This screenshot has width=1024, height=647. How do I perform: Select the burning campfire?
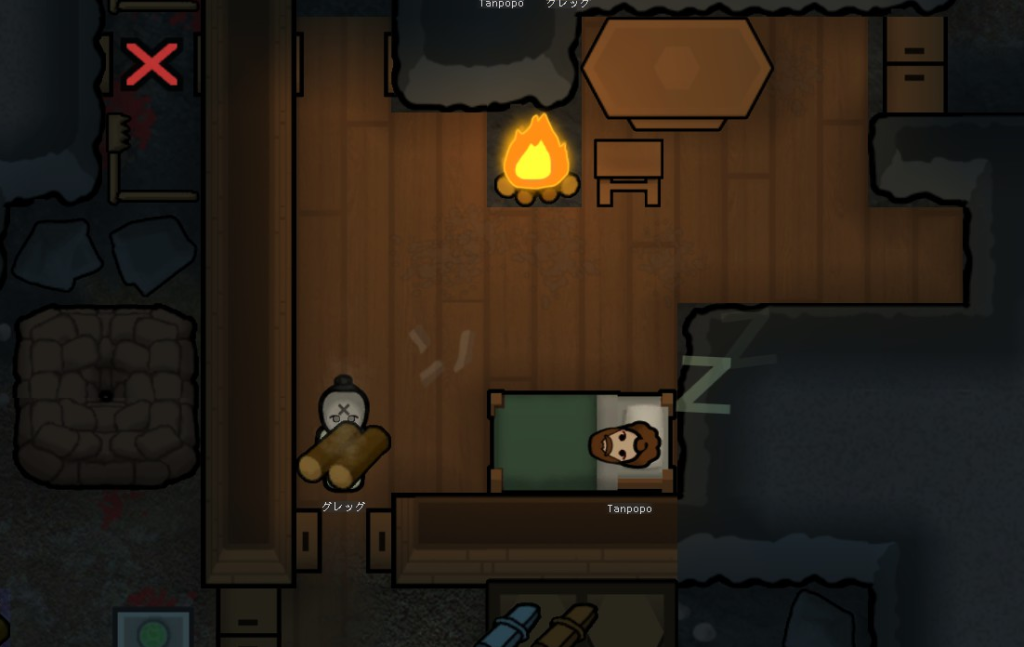pyautogui.click(x=535, y=158)
